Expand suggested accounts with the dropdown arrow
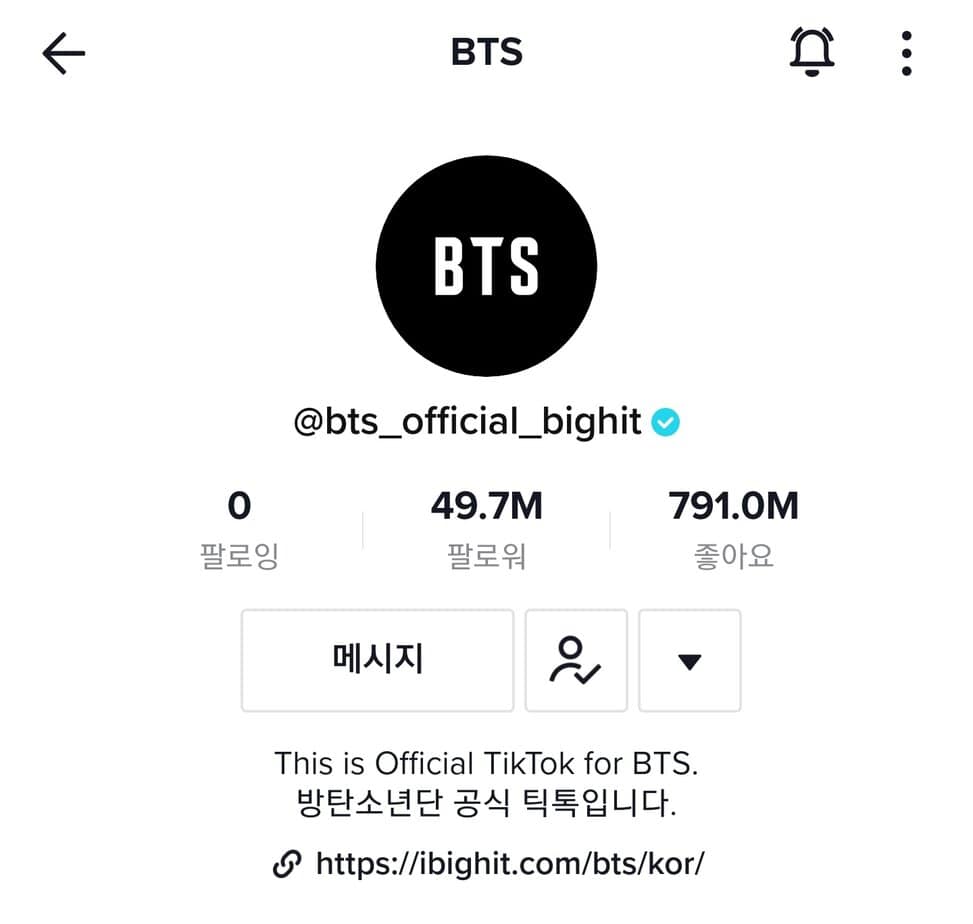 point(689,660)
